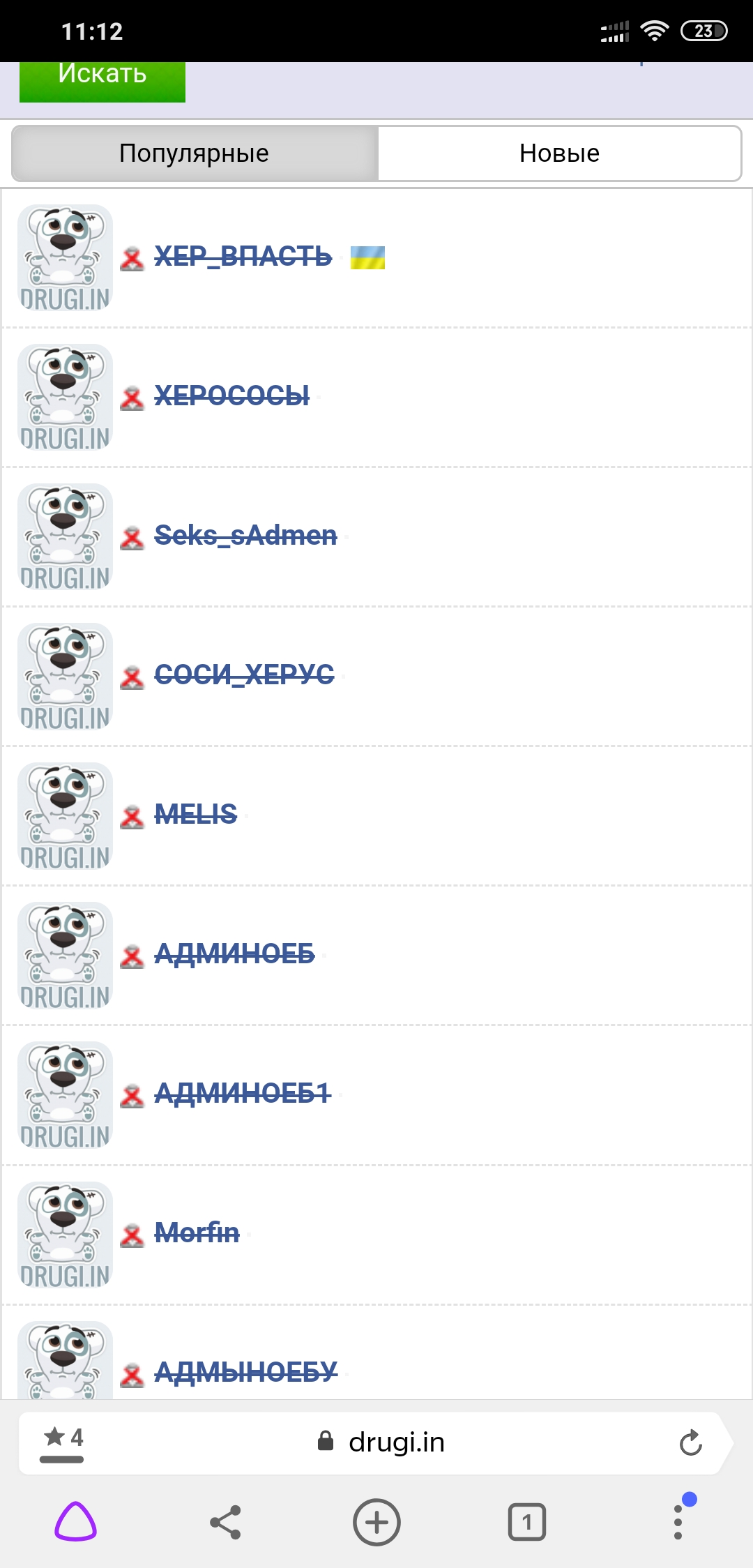The width and height of the screenshot is (753, 1568).
Task: Open the profile MELIS
Action: pyautogui.click(x=195, y=815)
